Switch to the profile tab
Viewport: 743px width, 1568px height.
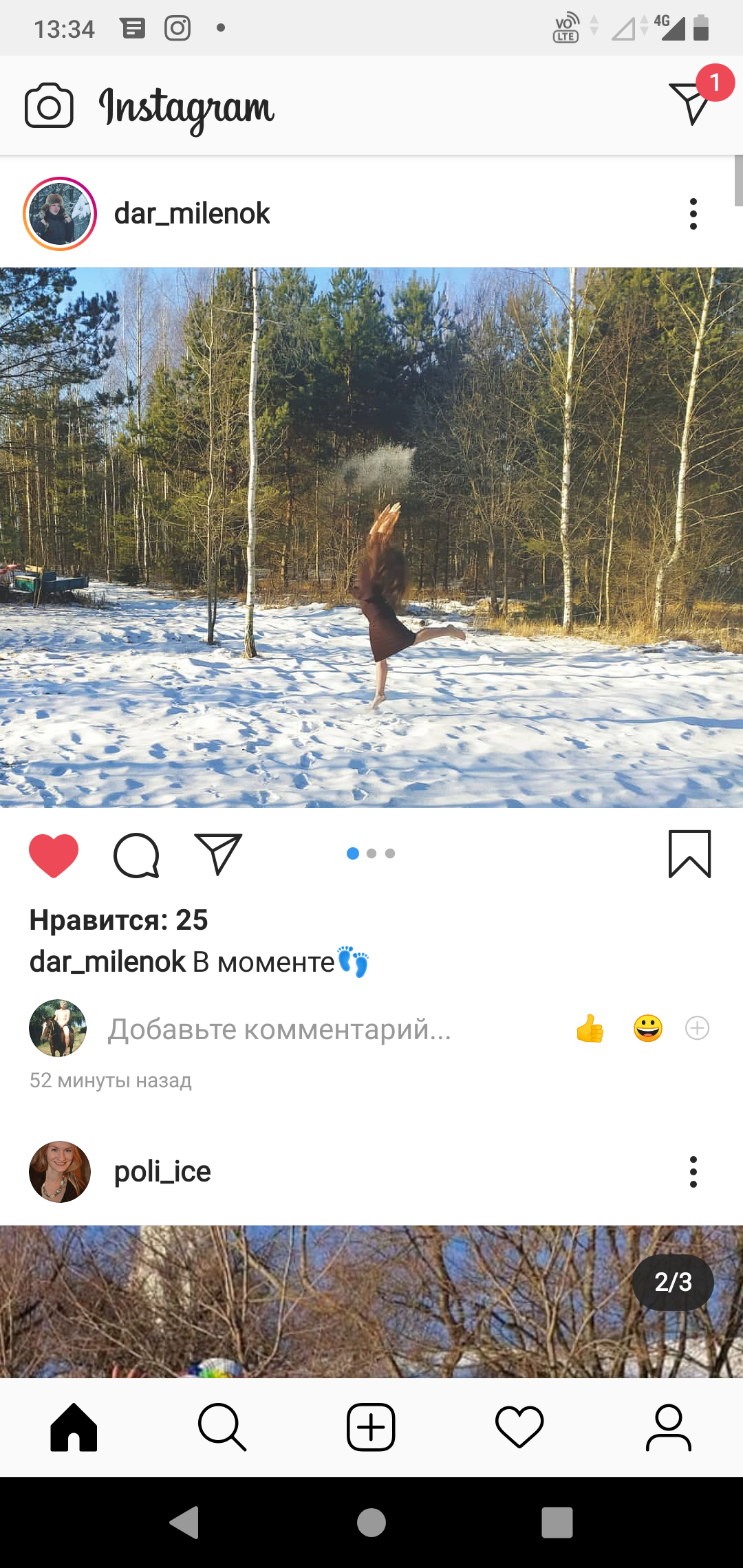[668, 1427]
